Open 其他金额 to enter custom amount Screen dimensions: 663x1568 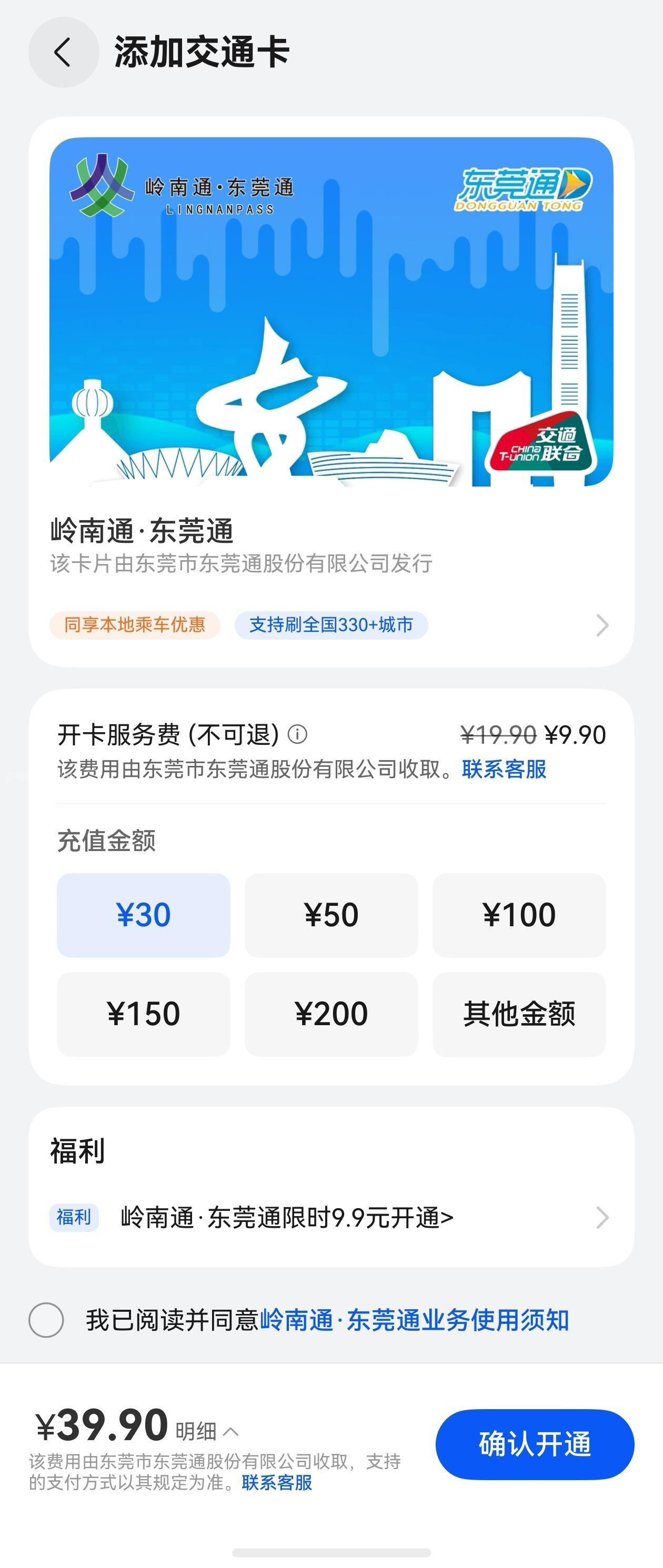click(519, 1014)
